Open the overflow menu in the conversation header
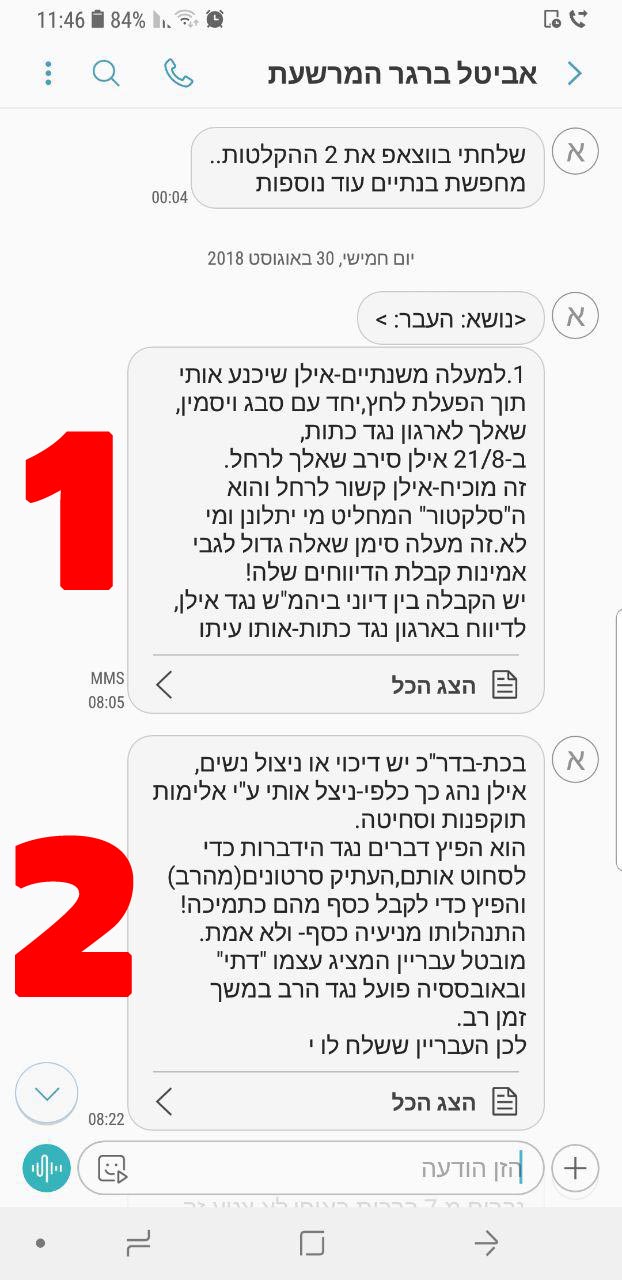Image resolution: width=622 pixels, height=1280 pixels. tap(48, 73)
